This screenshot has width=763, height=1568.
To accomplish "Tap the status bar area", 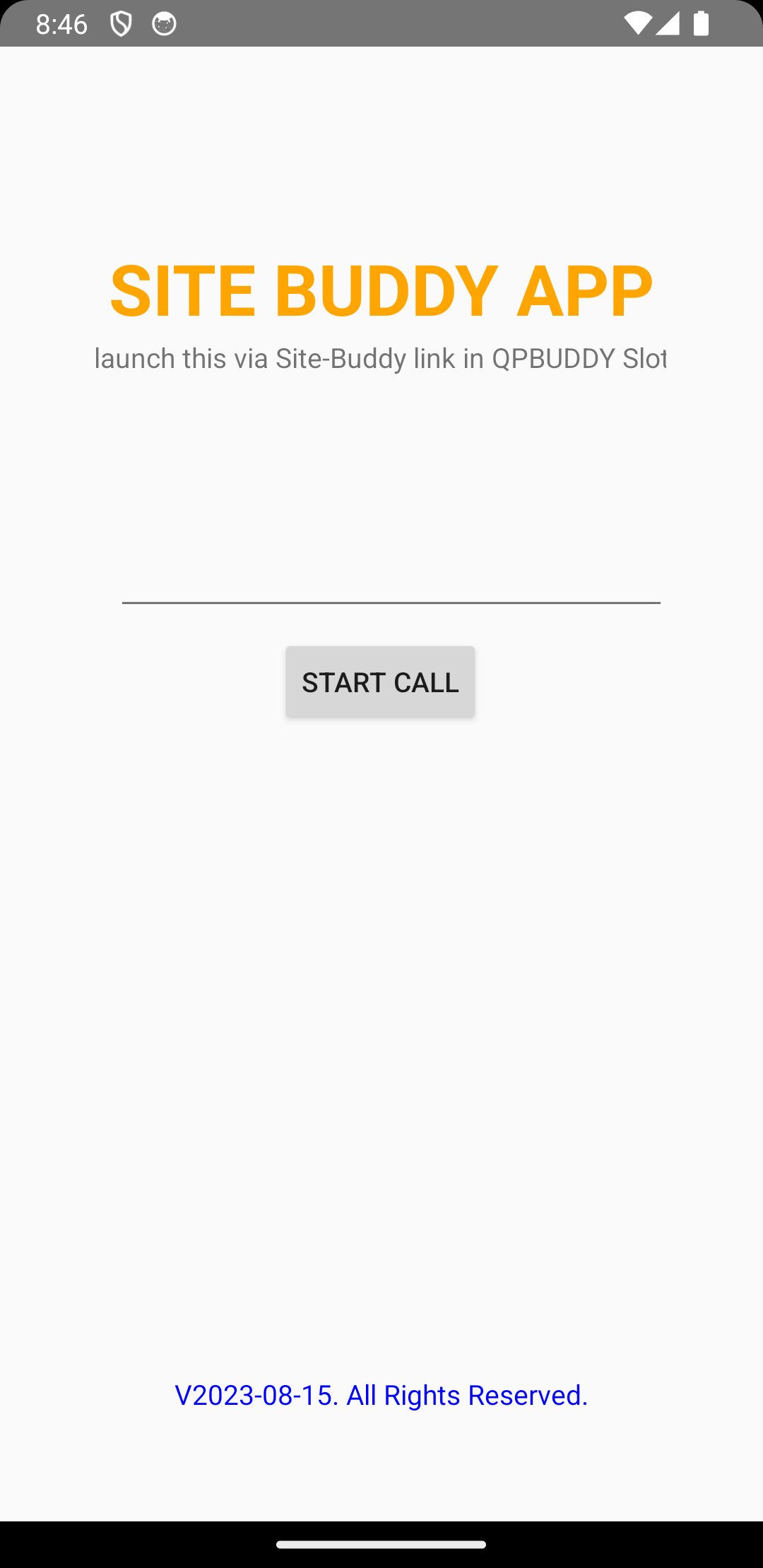I will pos(381,23).
